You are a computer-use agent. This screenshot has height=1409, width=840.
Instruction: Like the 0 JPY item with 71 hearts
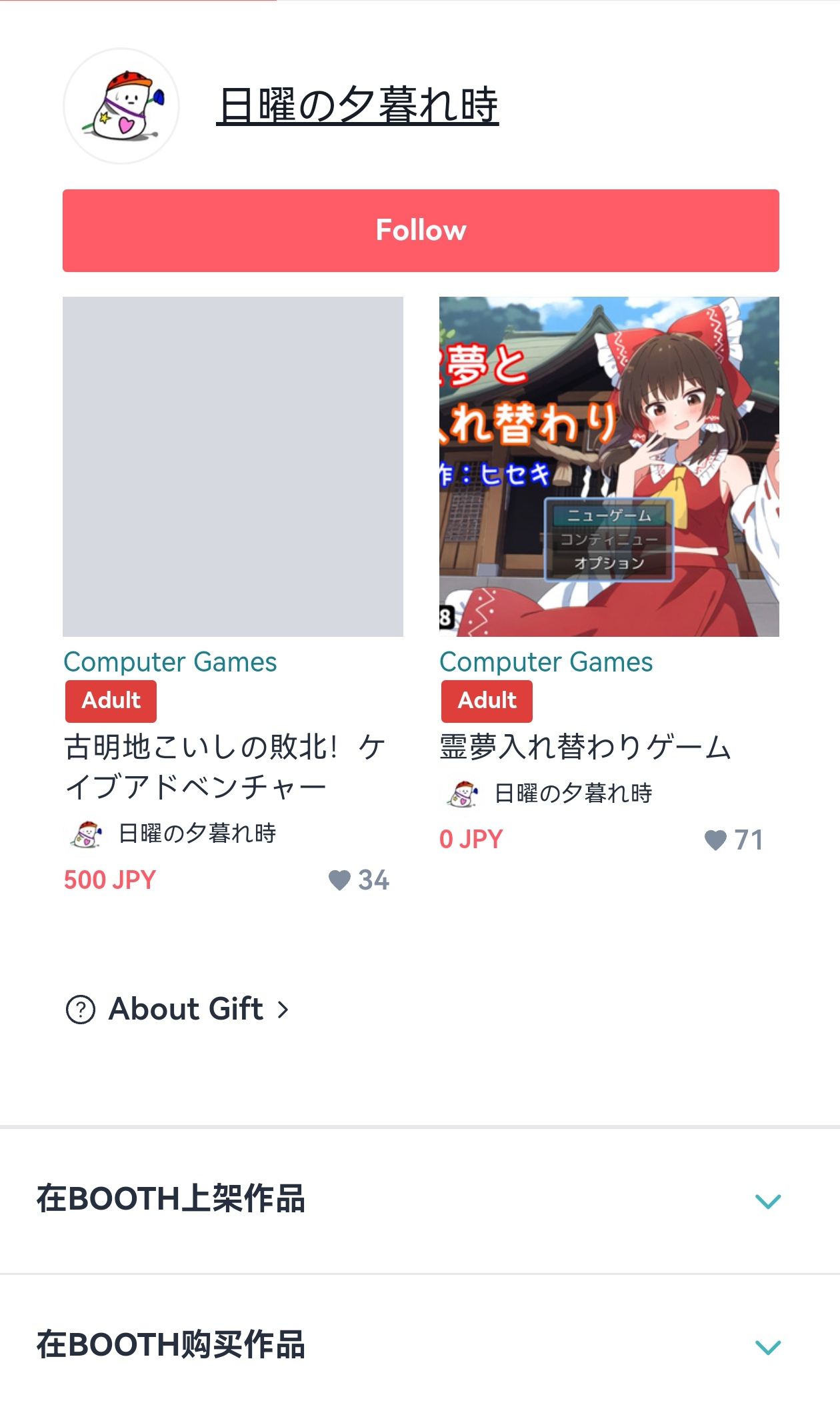coord(733,840)
